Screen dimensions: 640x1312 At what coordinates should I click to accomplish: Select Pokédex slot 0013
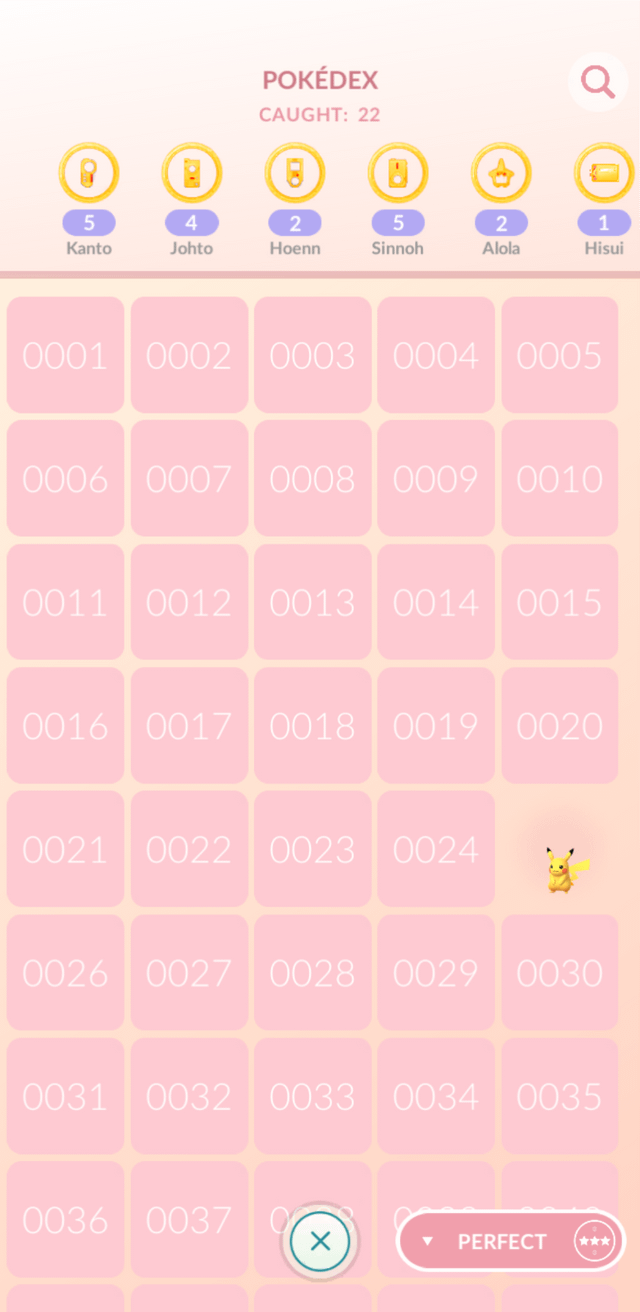[313, 602]
